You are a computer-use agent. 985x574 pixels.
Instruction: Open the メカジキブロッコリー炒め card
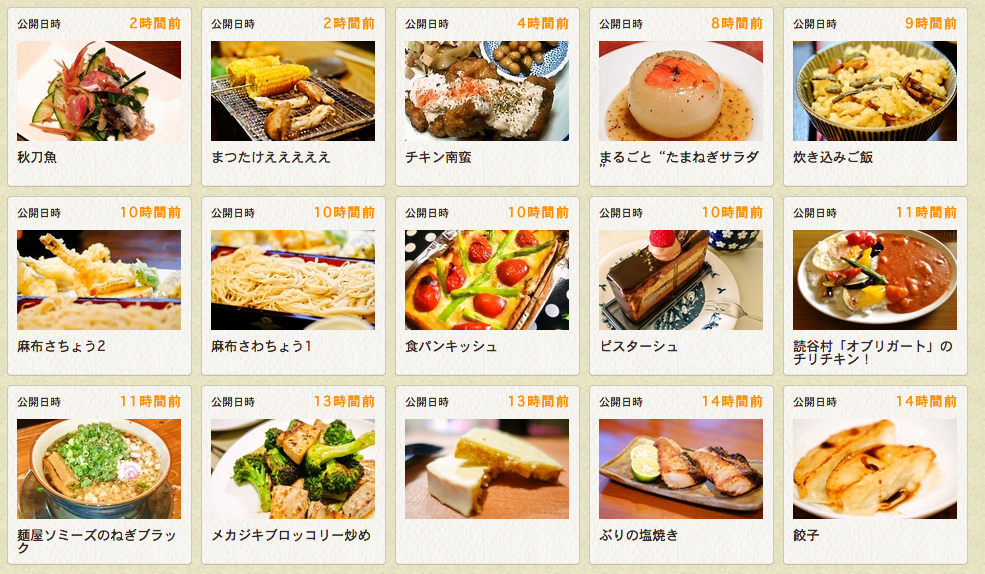pos(293,469)
